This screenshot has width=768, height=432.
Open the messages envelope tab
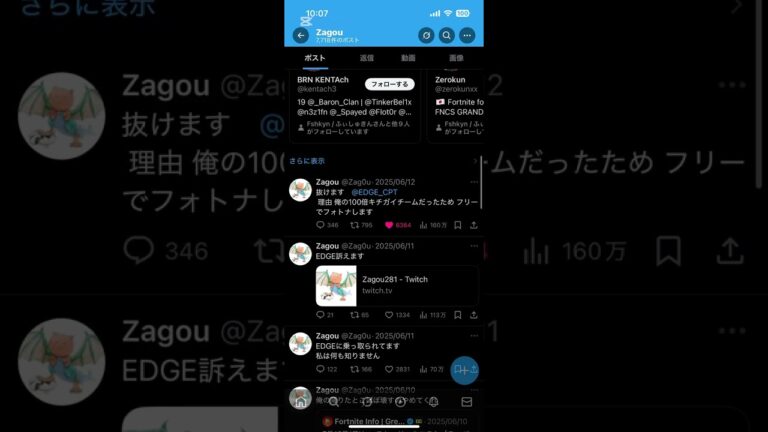pos(466,402)
